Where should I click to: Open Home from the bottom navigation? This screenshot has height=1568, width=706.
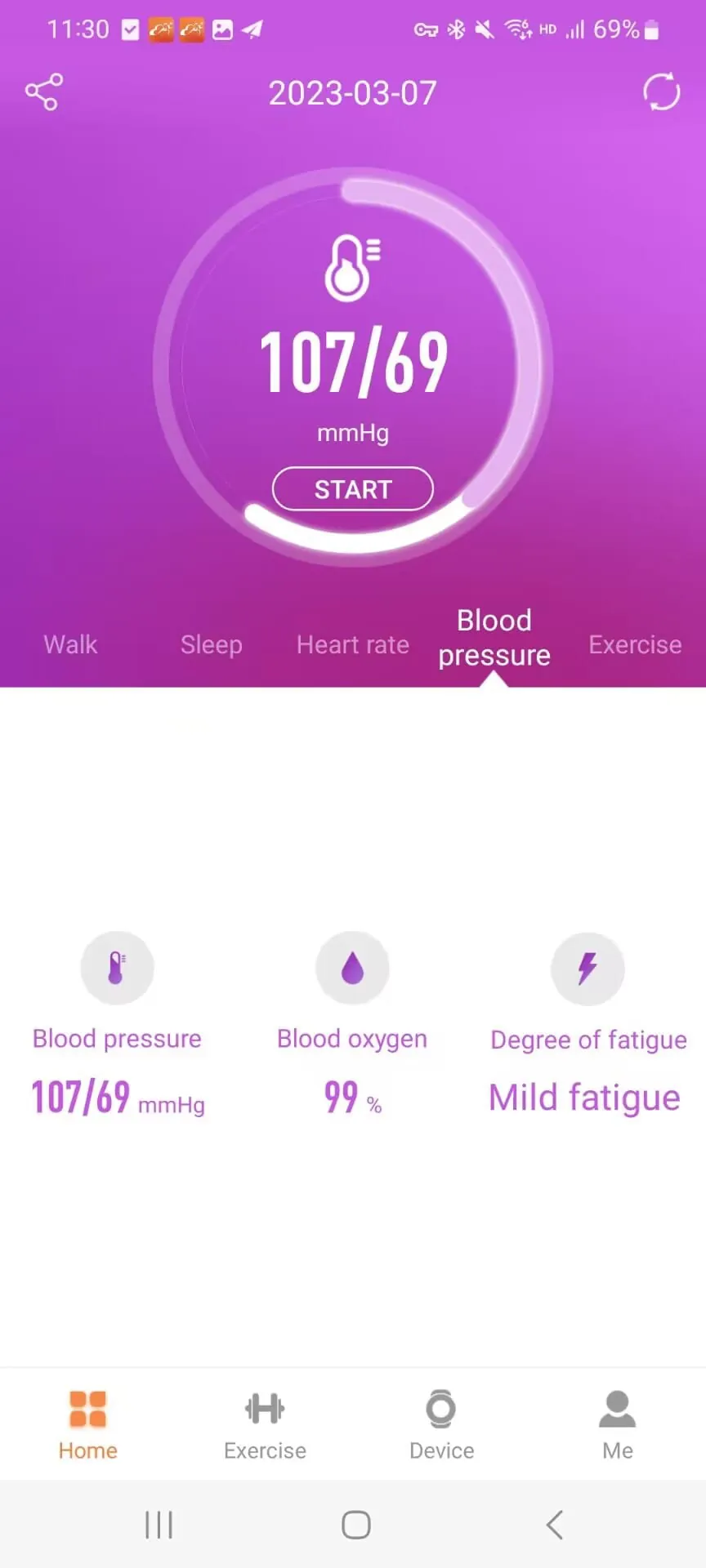coord(87,1421)
